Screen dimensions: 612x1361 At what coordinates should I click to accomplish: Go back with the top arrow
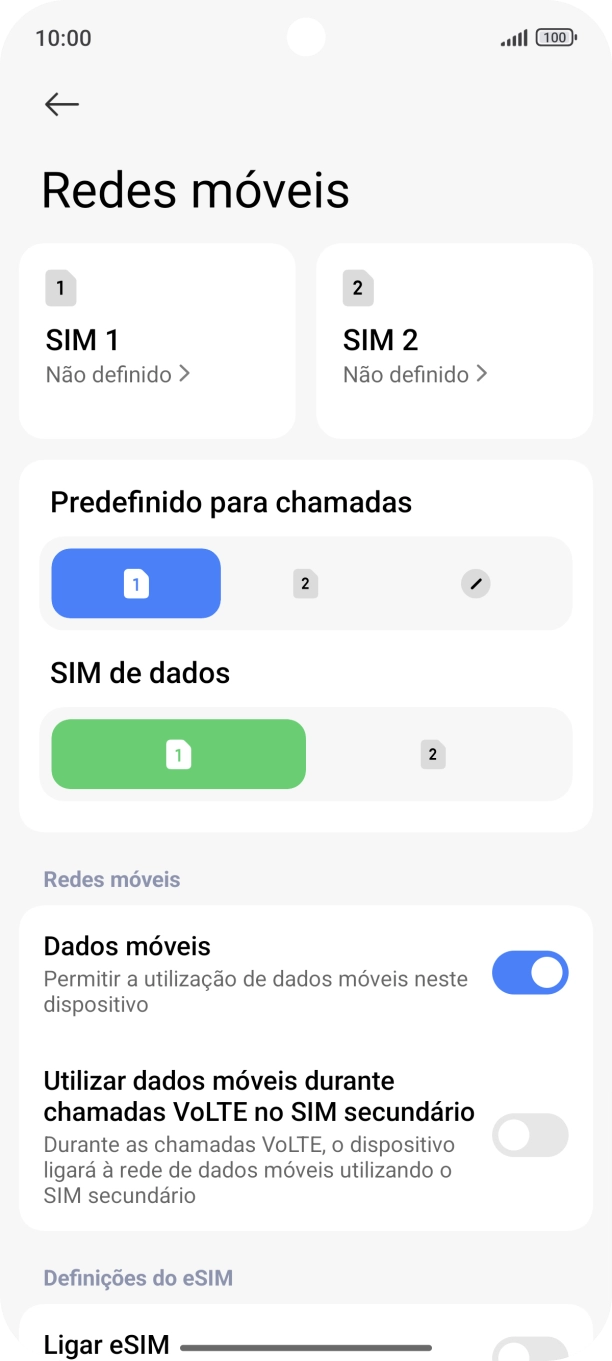pyautogui.click(x=62, y=104)
